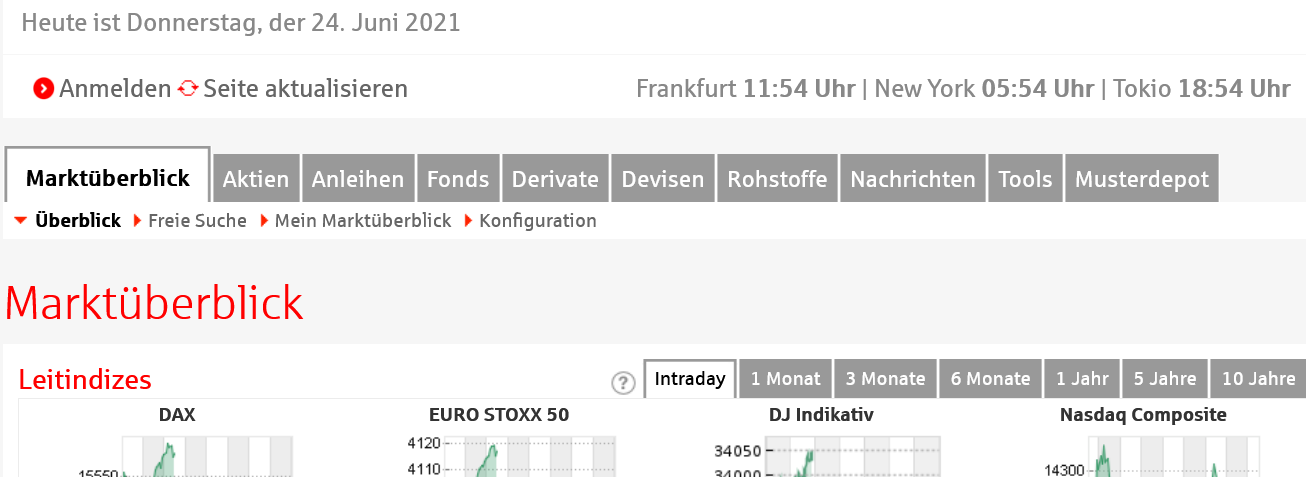
Task: Go to Mein Marktüberblick
Action: tap(363, 221)
